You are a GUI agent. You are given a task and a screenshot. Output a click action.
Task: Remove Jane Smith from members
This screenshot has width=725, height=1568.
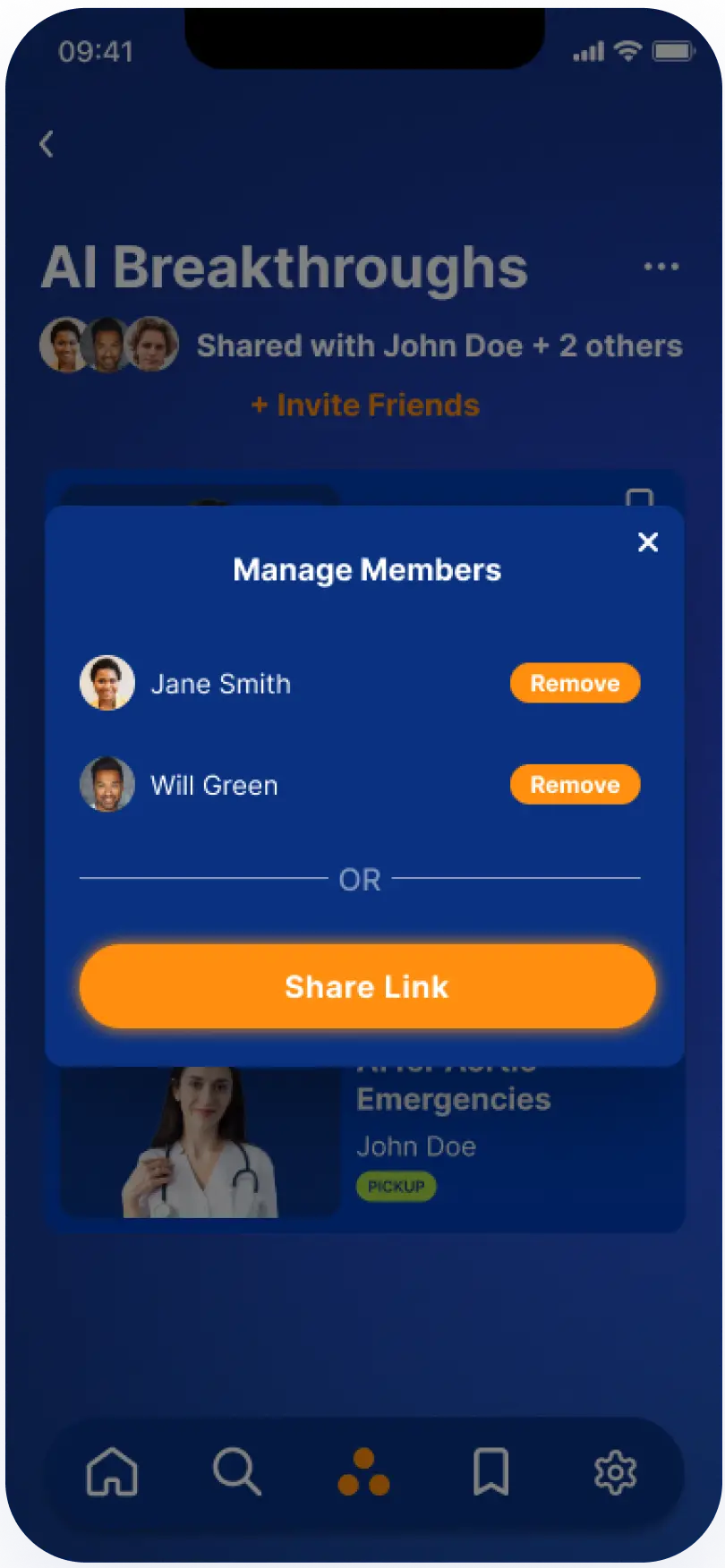tap(575, 683)
